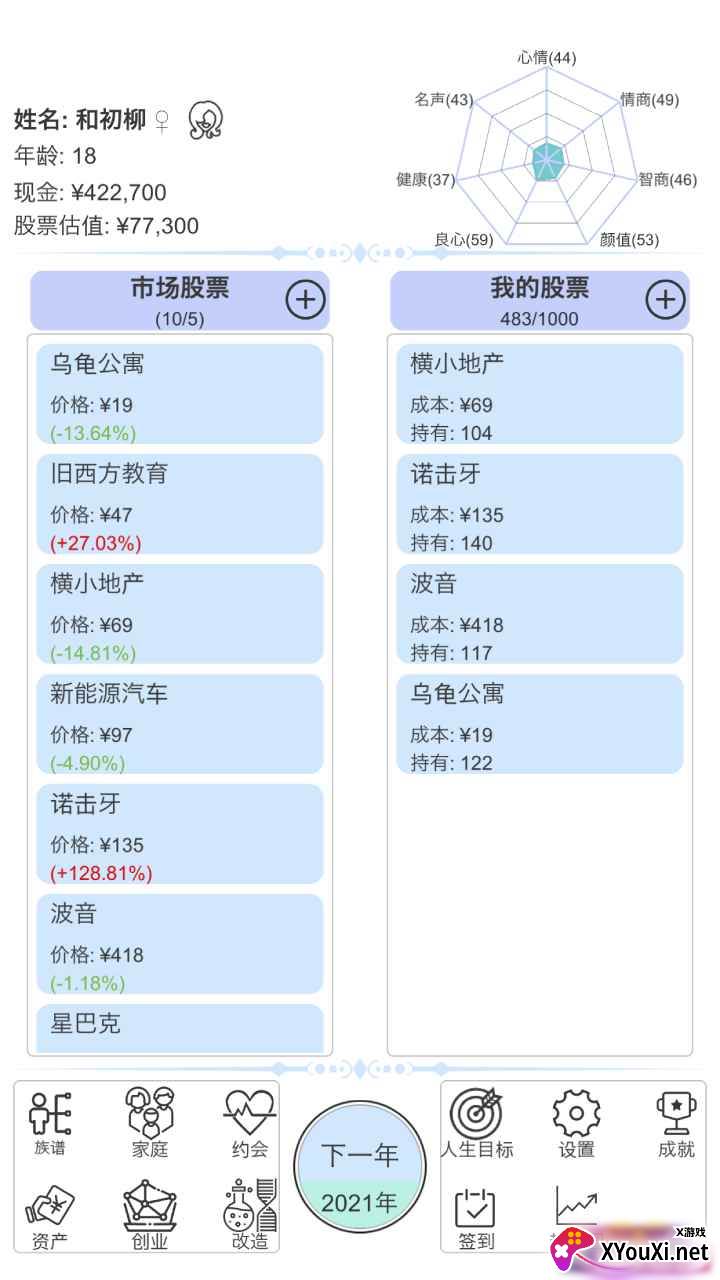Open 旧西方教育 in the market stocks list
The image size is (720, 1280).
pos(180,504)
